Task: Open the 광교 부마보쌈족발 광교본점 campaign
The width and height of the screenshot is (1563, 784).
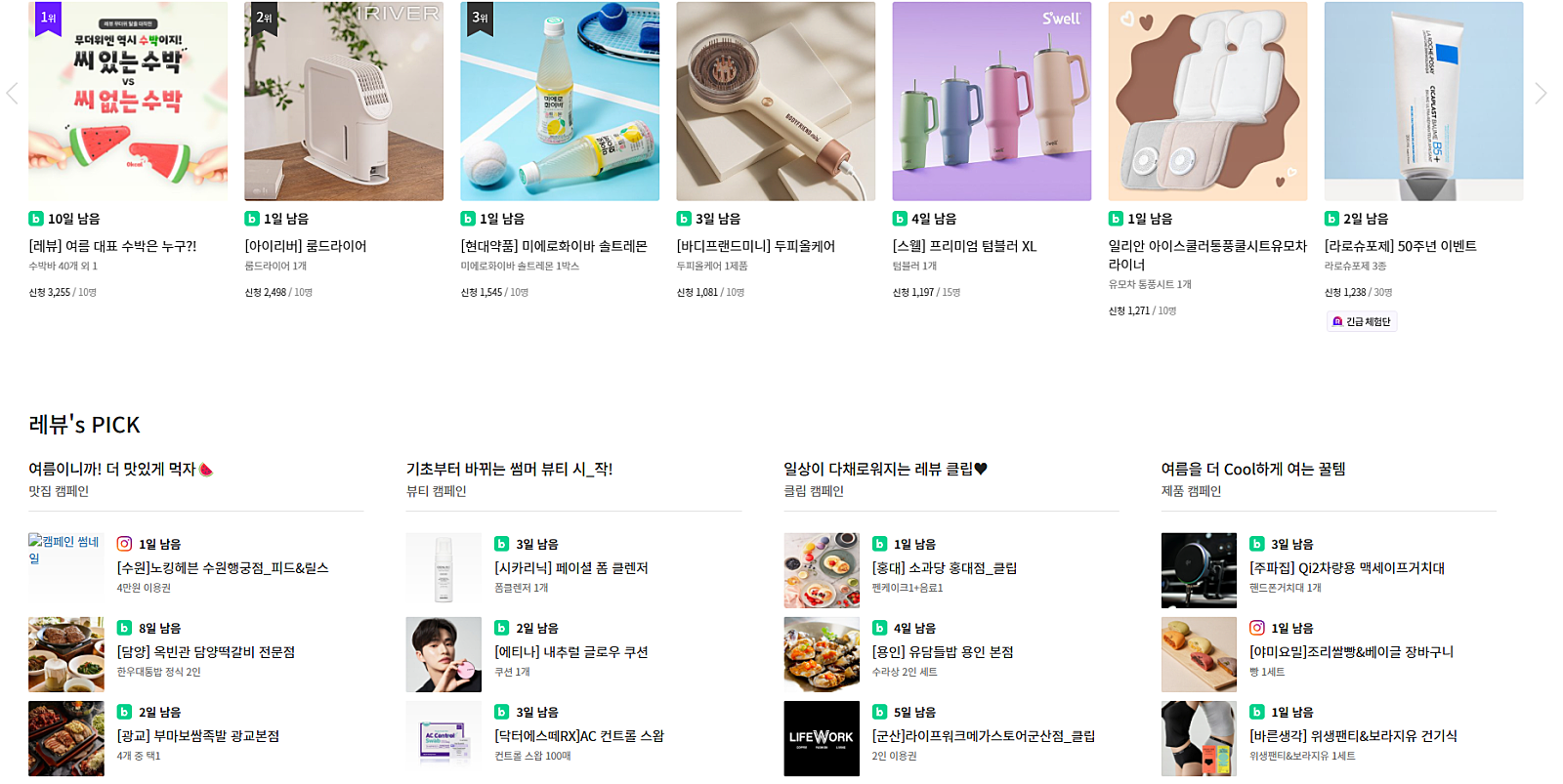Action: [198, 735]
